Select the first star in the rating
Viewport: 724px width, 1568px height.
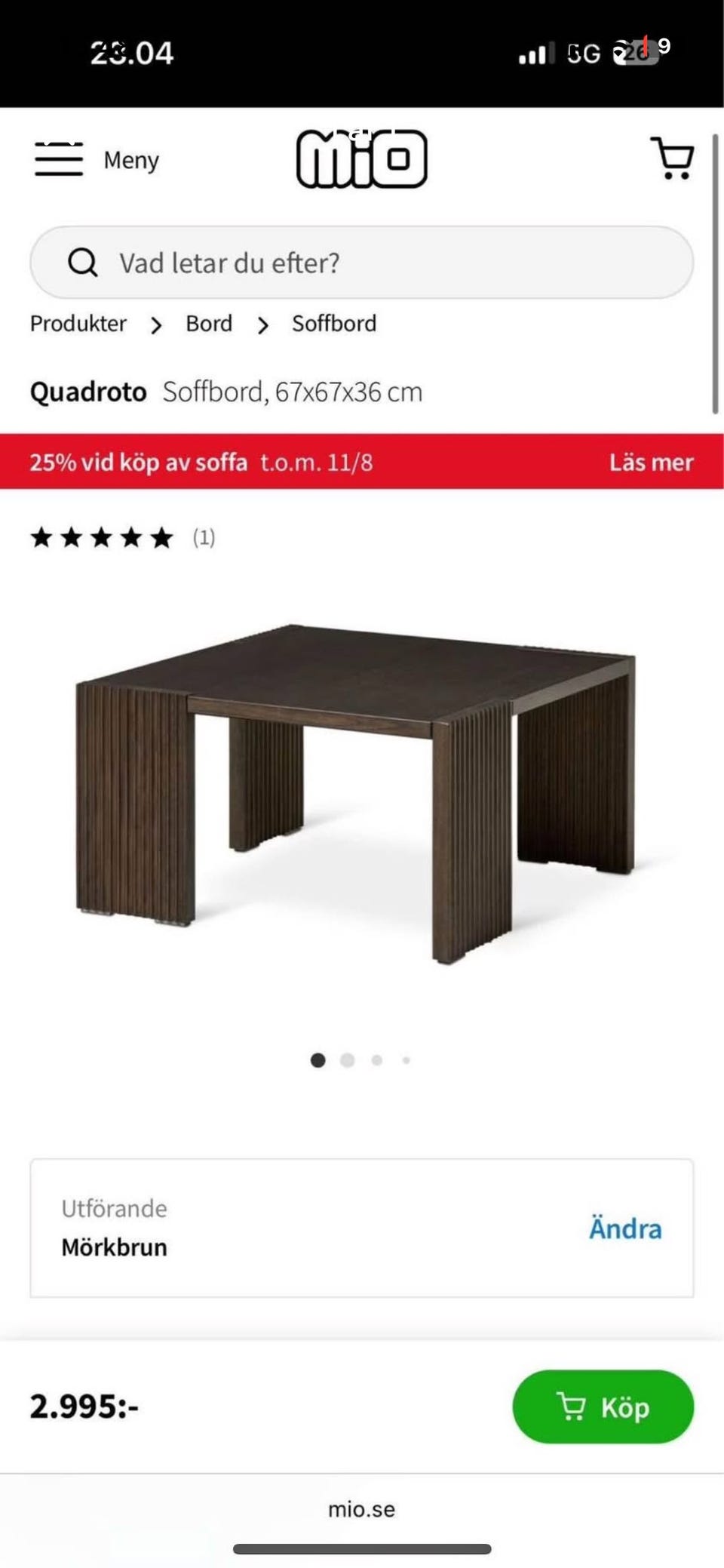[x=43, y=538]
